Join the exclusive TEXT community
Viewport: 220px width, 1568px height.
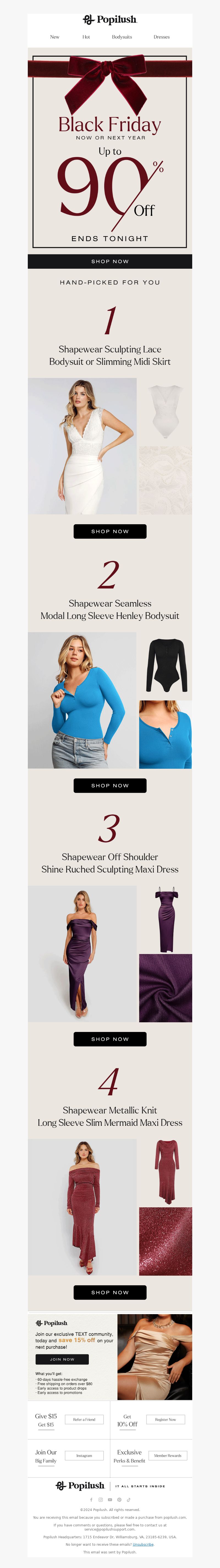pos(62,1359)
